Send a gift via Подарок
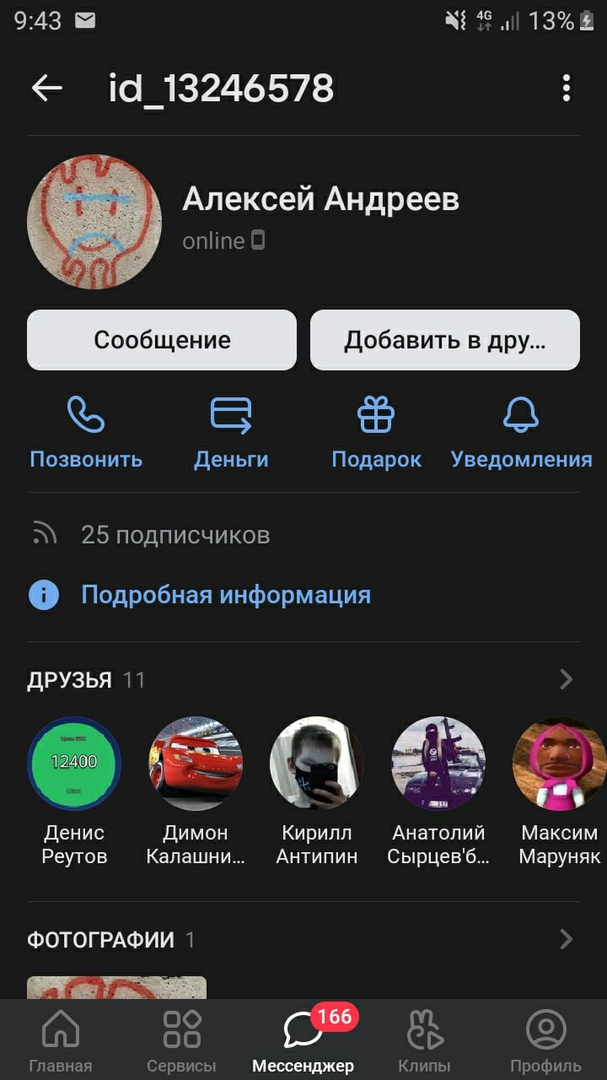 click(x=376, y=432)
